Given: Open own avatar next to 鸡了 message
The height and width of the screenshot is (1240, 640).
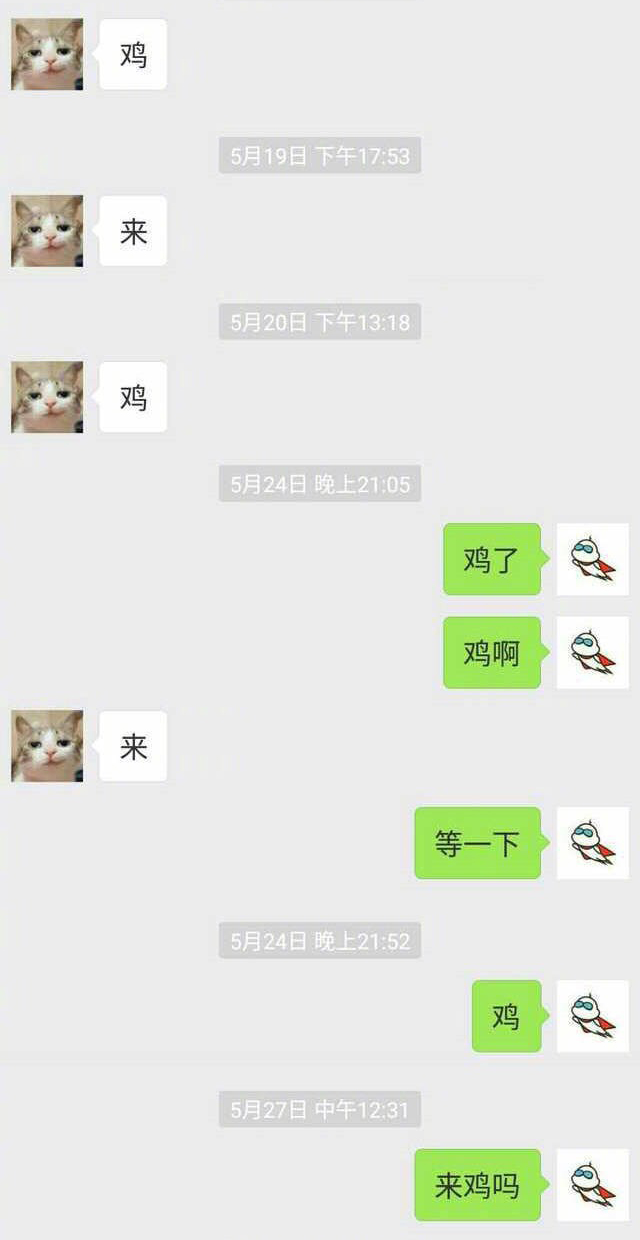Looking at the screenshot, I should [x=593, y=559].
